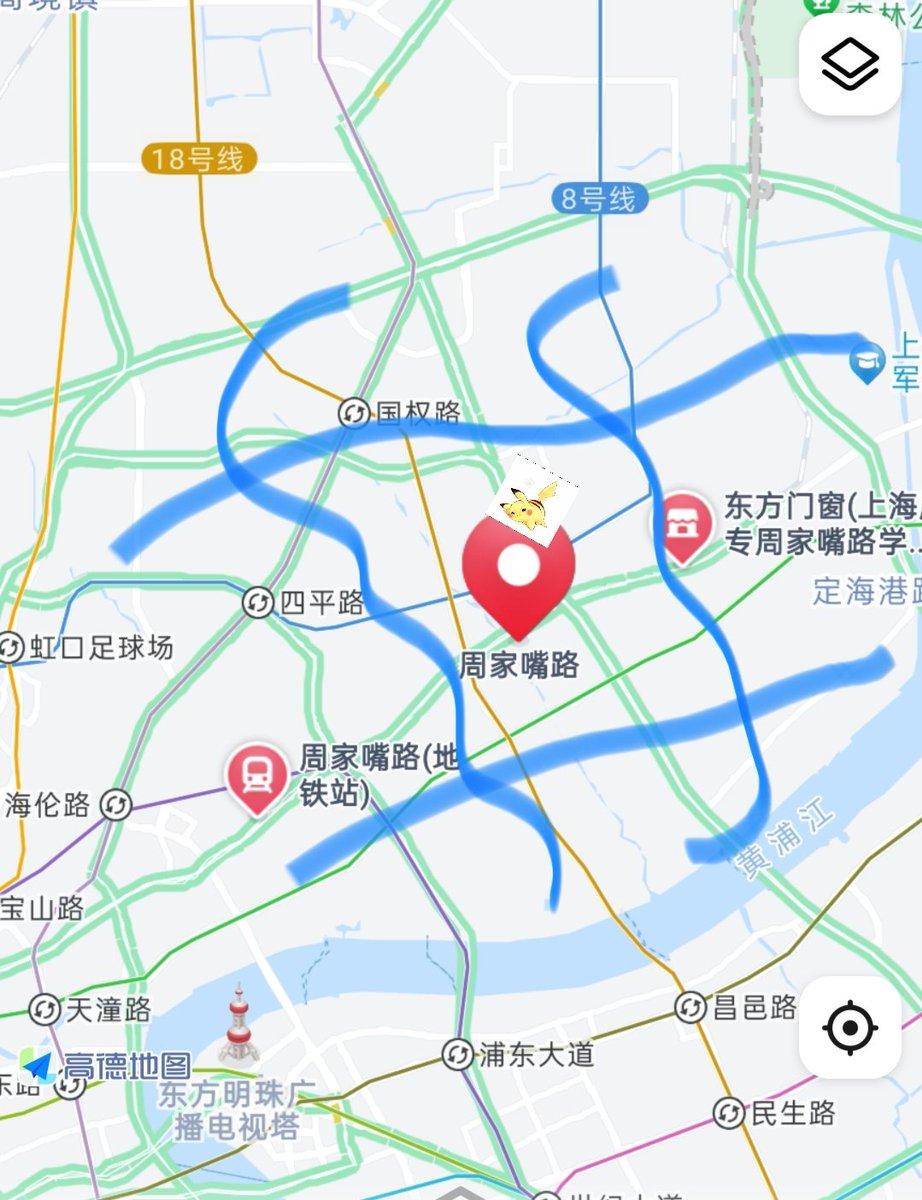Select 浦东大道 metro station
The image size is (922, 1200).
pos(457,1054)
